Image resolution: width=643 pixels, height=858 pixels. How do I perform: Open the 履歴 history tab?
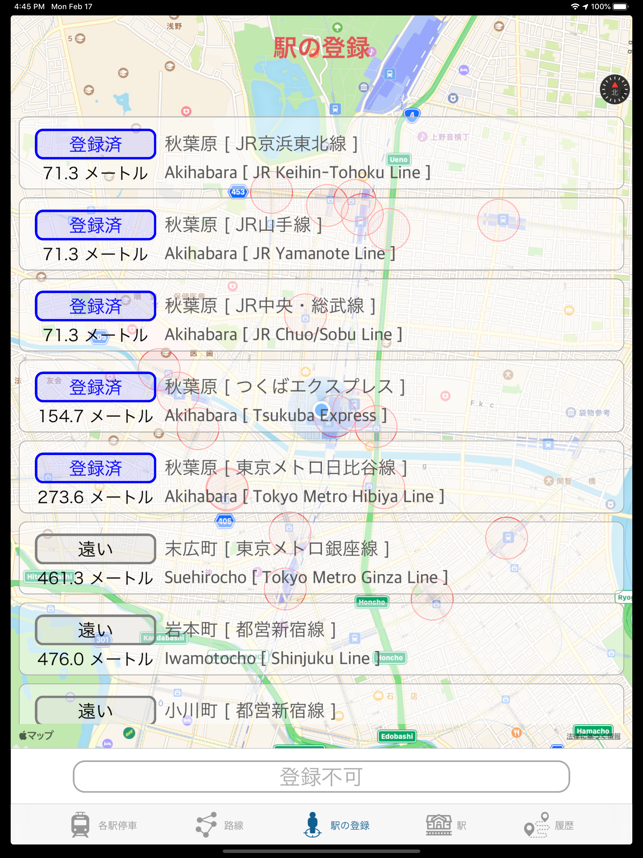click(549, 825)
